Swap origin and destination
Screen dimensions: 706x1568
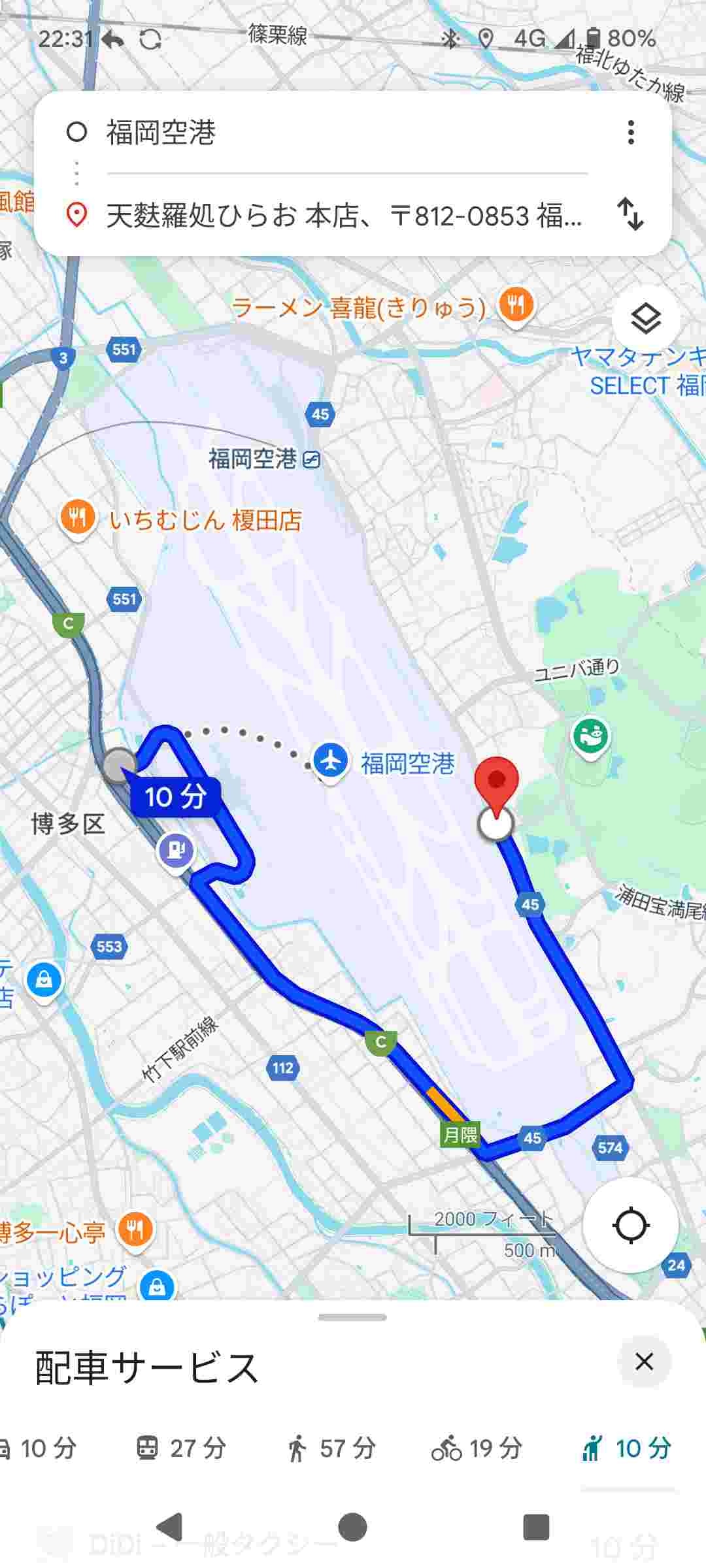tap(631, 214)
